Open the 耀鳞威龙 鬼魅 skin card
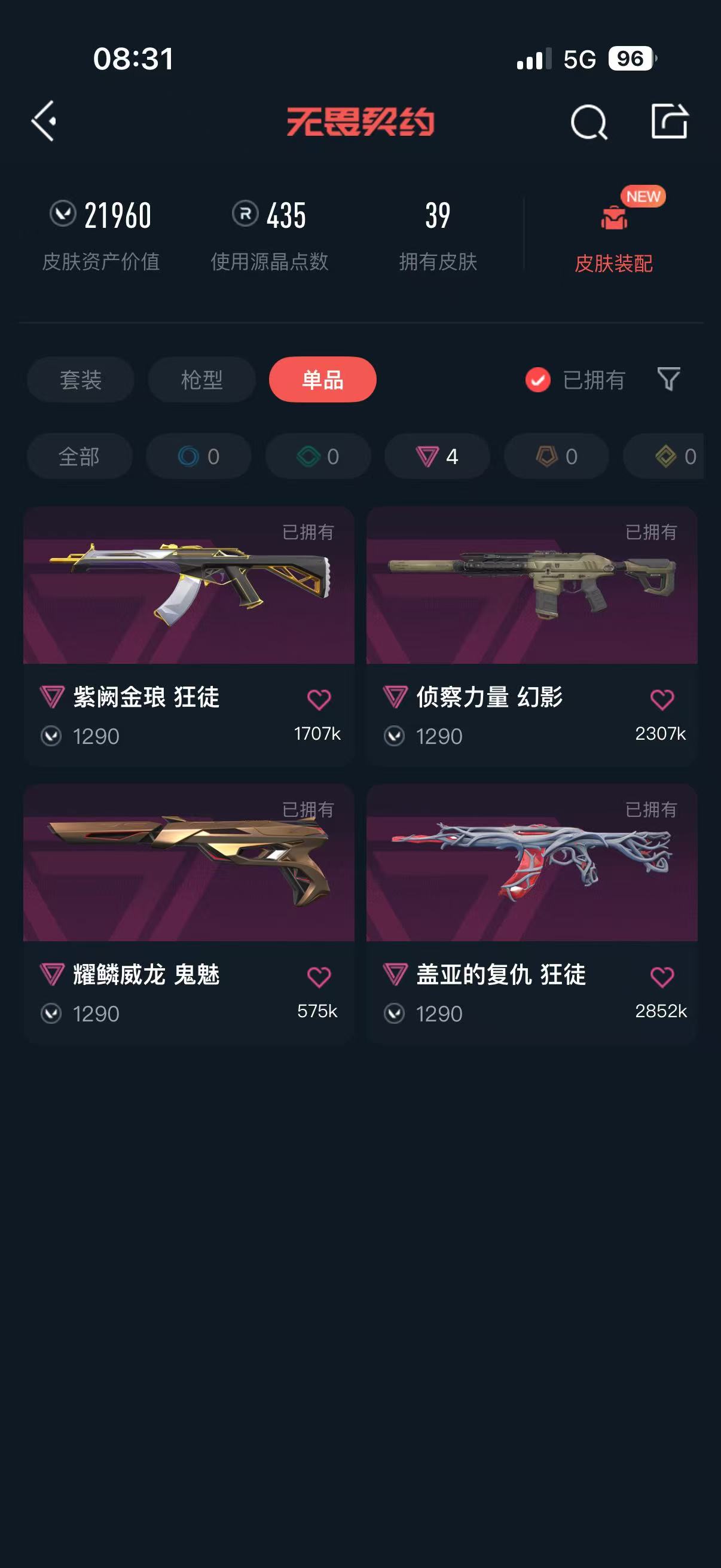Image resolution: width=721 pixels, height=1568 pixels. [x=188, y=863]
